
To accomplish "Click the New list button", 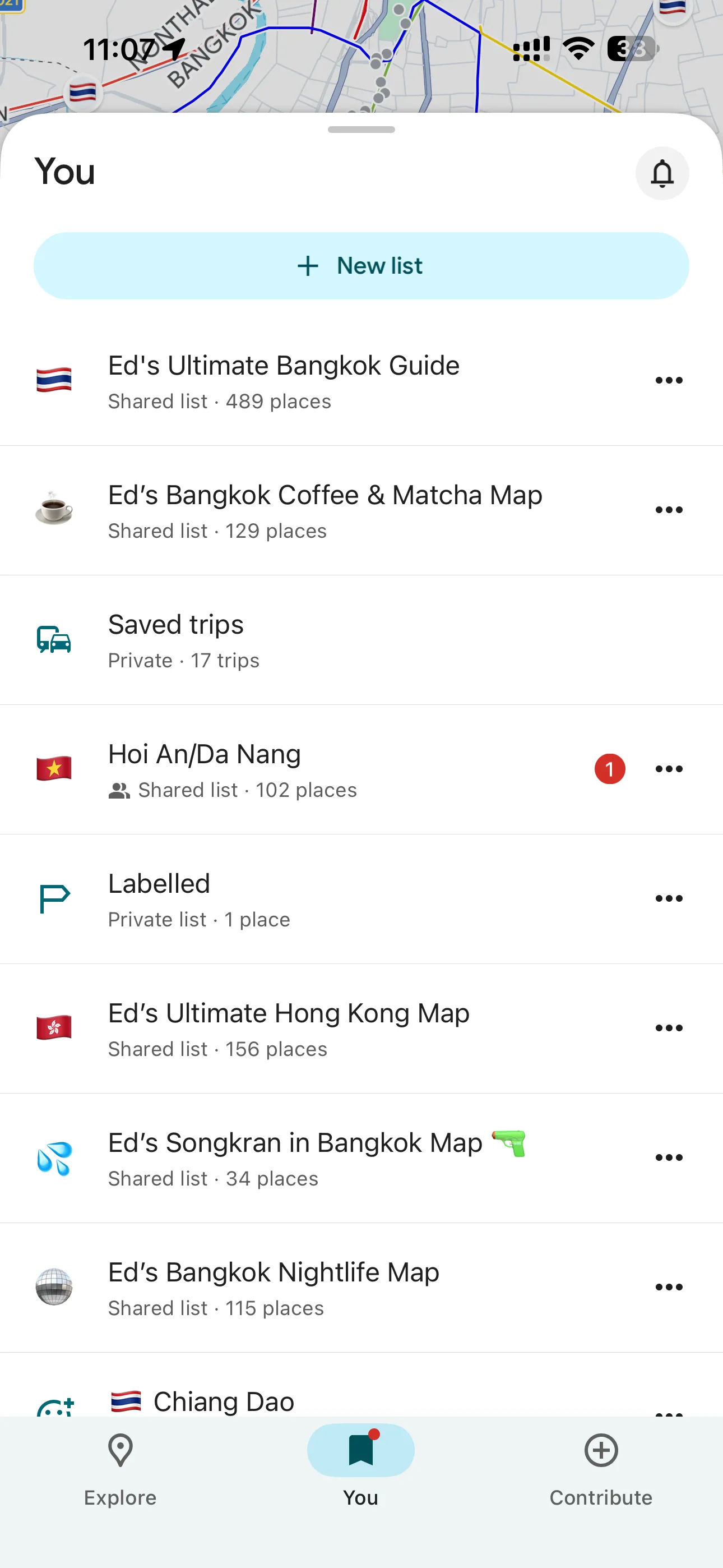I will pos(361,266).
